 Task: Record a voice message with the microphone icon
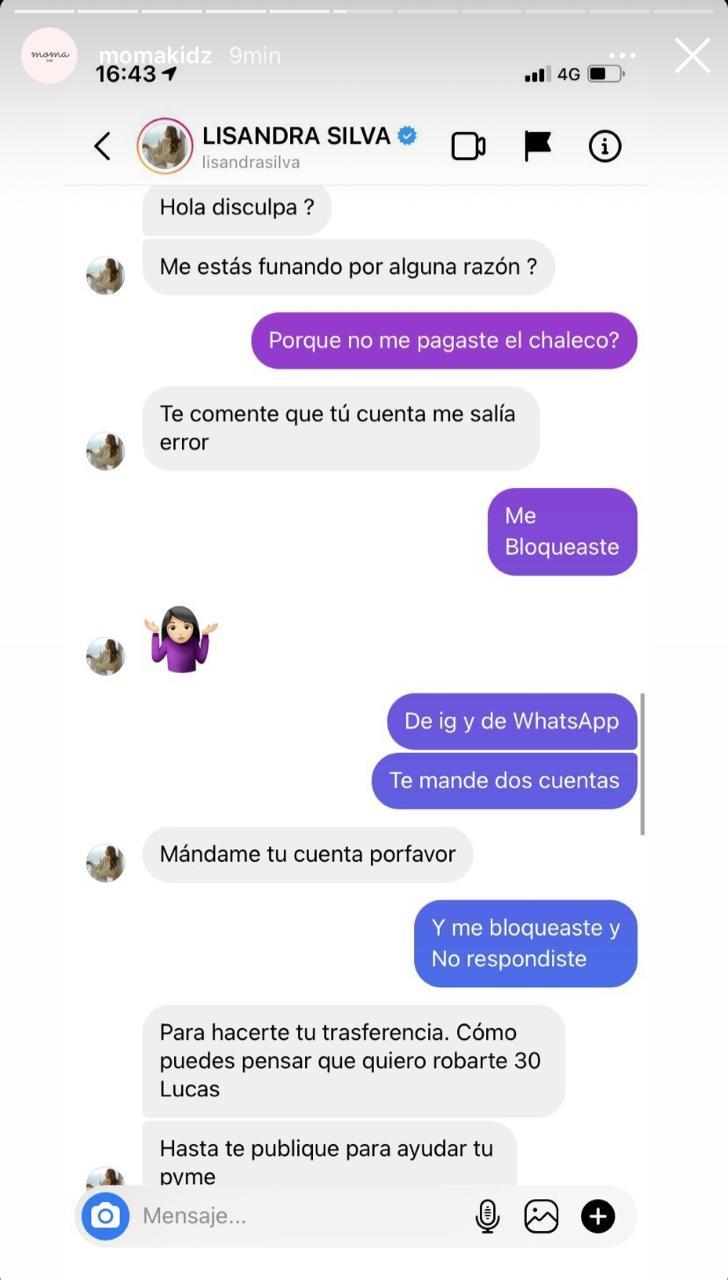click(488, 1216)
